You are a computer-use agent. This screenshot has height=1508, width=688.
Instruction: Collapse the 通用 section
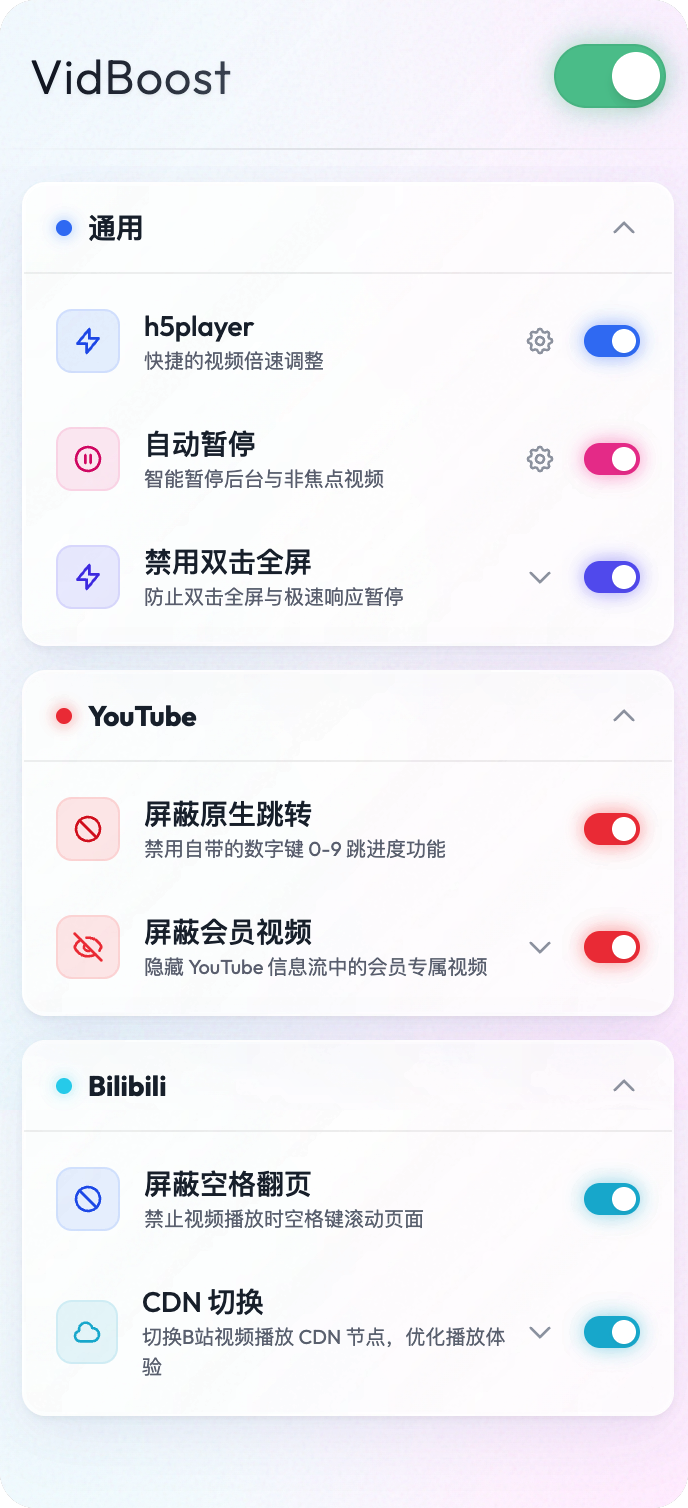(623, 228)
